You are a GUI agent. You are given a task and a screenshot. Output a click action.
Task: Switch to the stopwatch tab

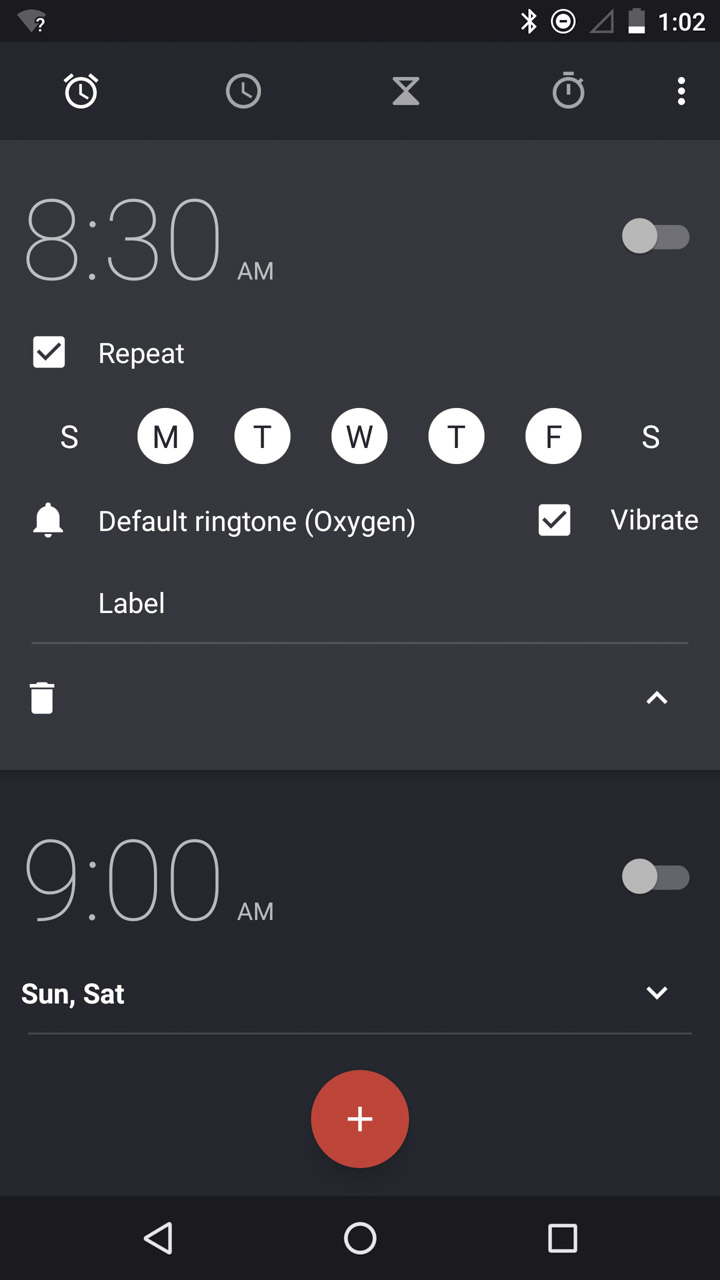pyautogui.click(x=568, y=91)
